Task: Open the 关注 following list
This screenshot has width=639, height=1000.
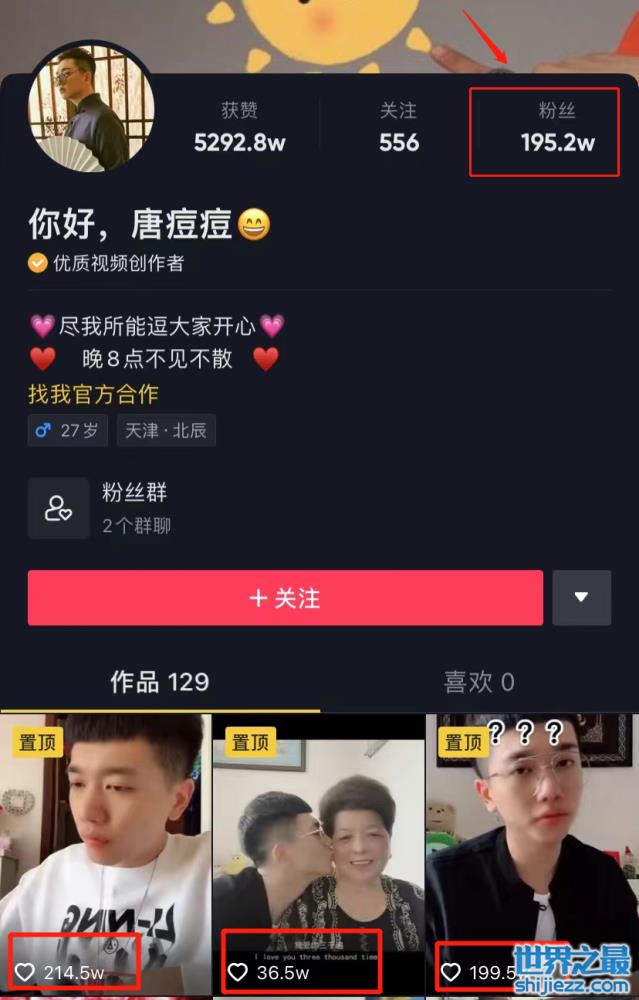Action: coord(398,129)
